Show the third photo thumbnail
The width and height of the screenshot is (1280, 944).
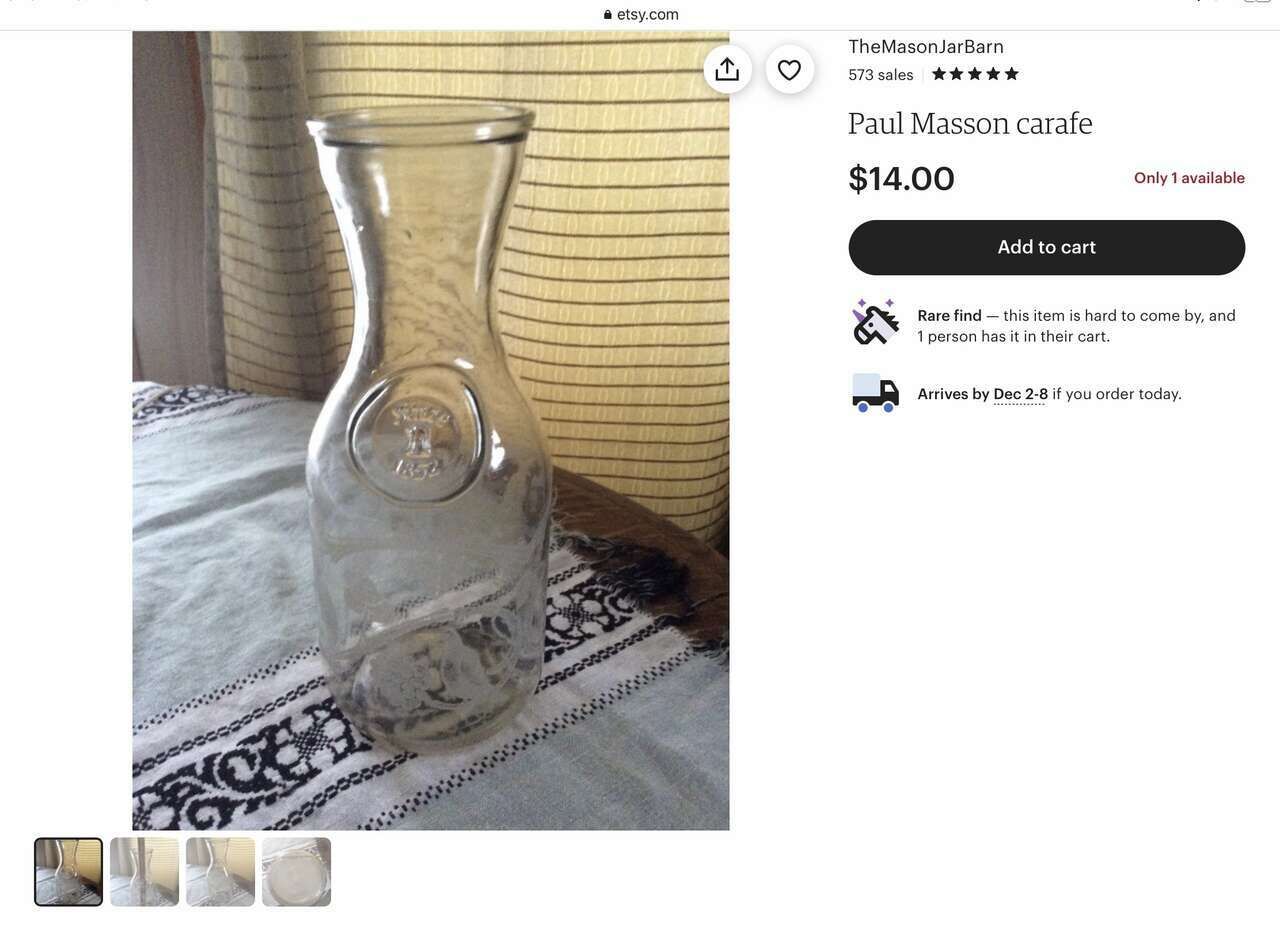220,872
